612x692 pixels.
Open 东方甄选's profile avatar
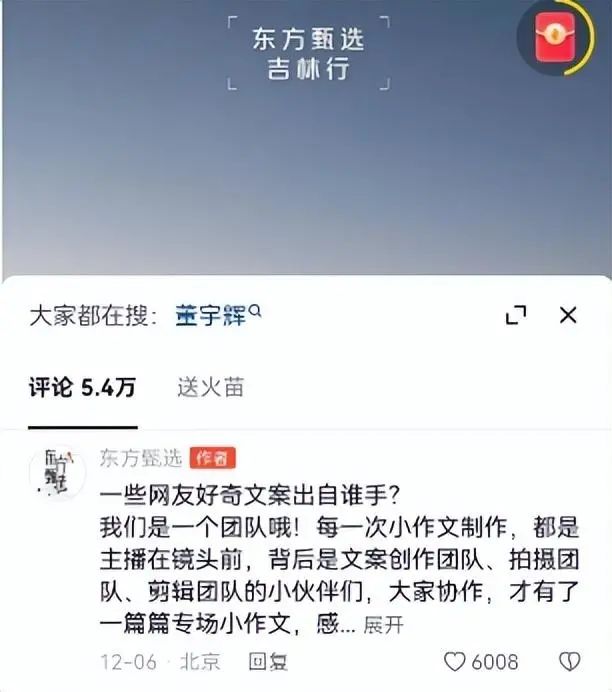(57, 474)
